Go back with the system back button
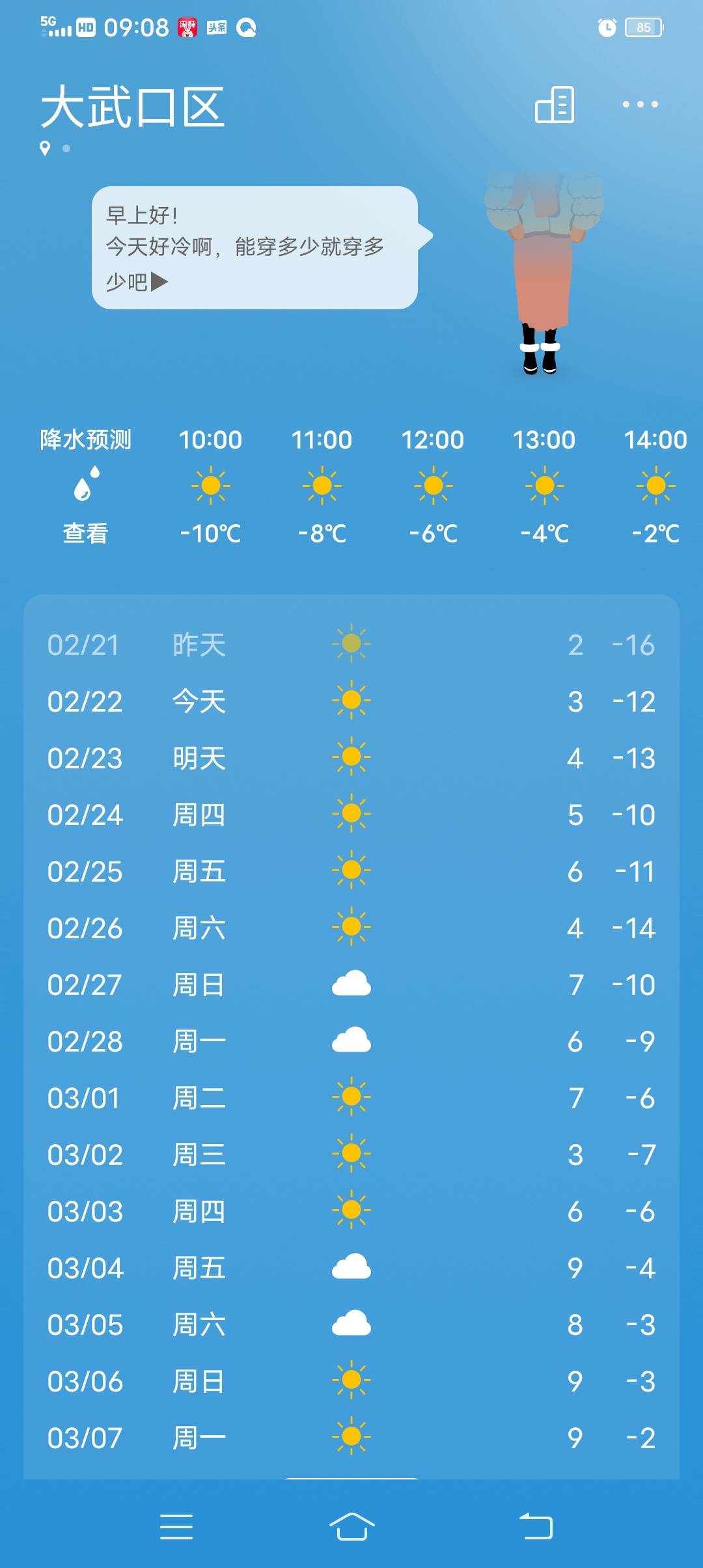 (536, 1526)
